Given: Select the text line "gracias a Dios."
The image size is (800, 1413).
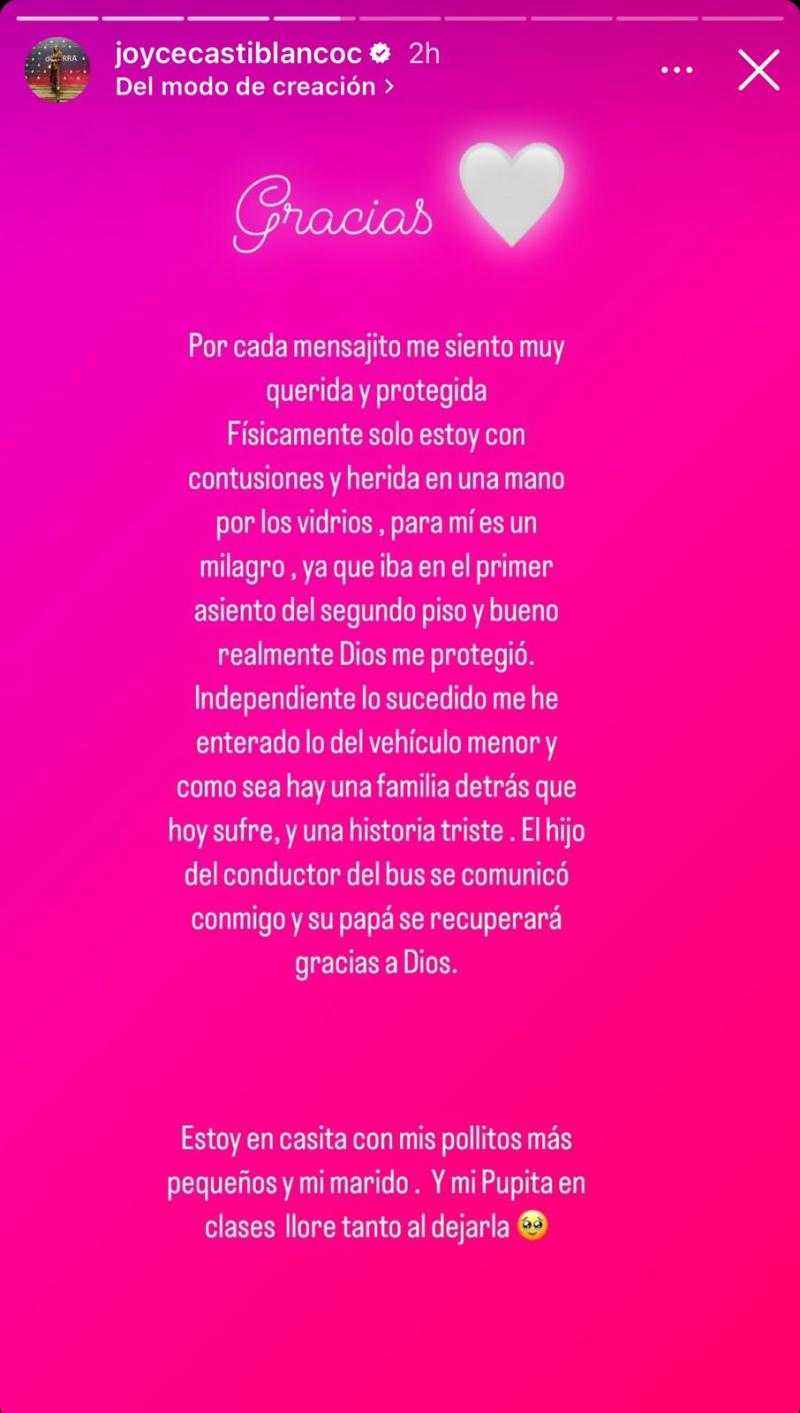Looking at the screenshot, I should click(375, 963).
